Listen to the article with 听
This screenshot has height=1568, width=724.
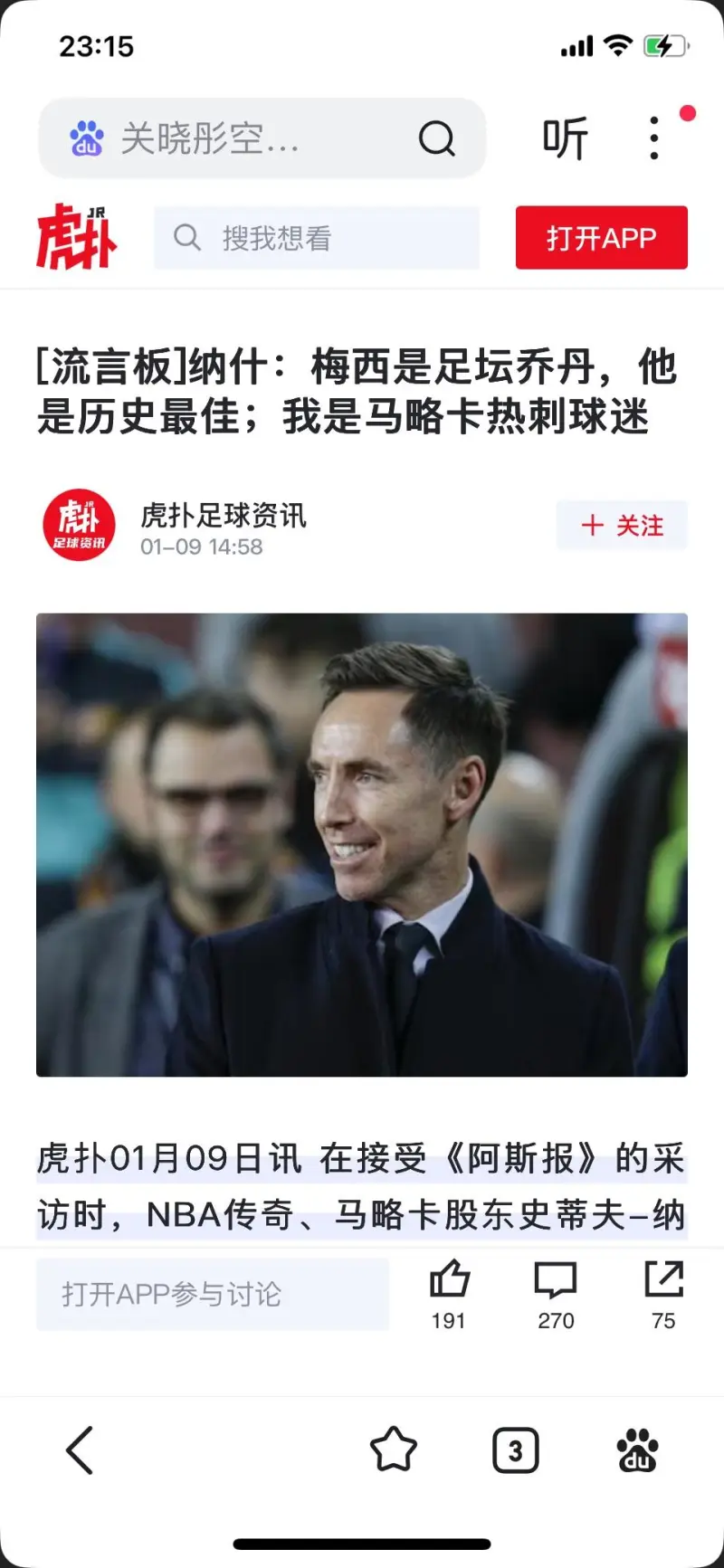(565, 138)
